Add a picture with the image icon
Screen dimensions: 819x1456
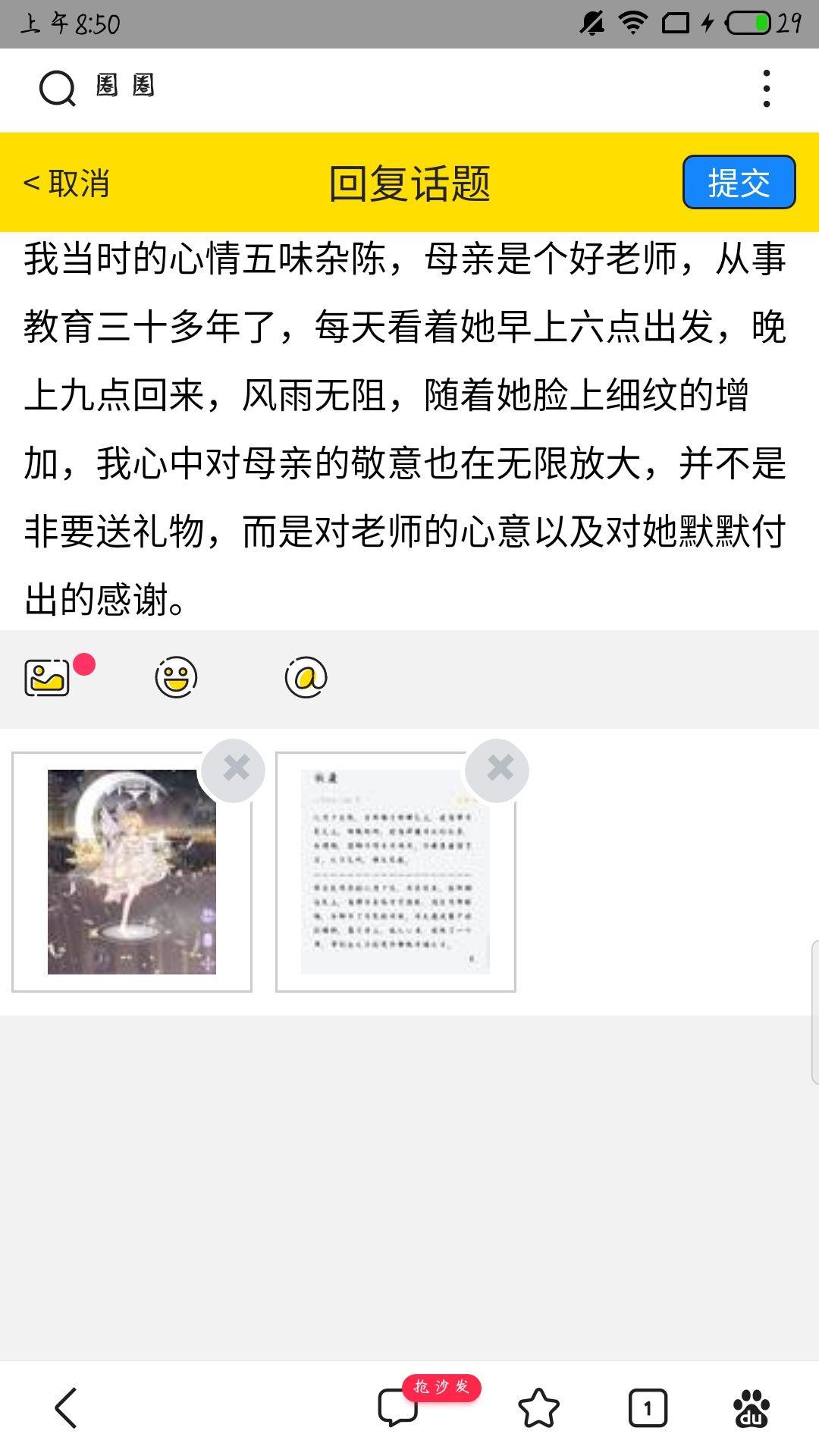[x=48, y=677]
